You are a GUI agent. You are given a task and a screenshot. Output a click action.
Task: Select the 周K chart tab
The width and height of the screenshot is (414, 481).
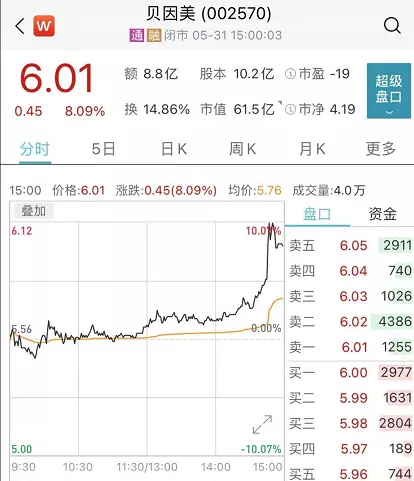pyautogui.click(x=243, y=149)
